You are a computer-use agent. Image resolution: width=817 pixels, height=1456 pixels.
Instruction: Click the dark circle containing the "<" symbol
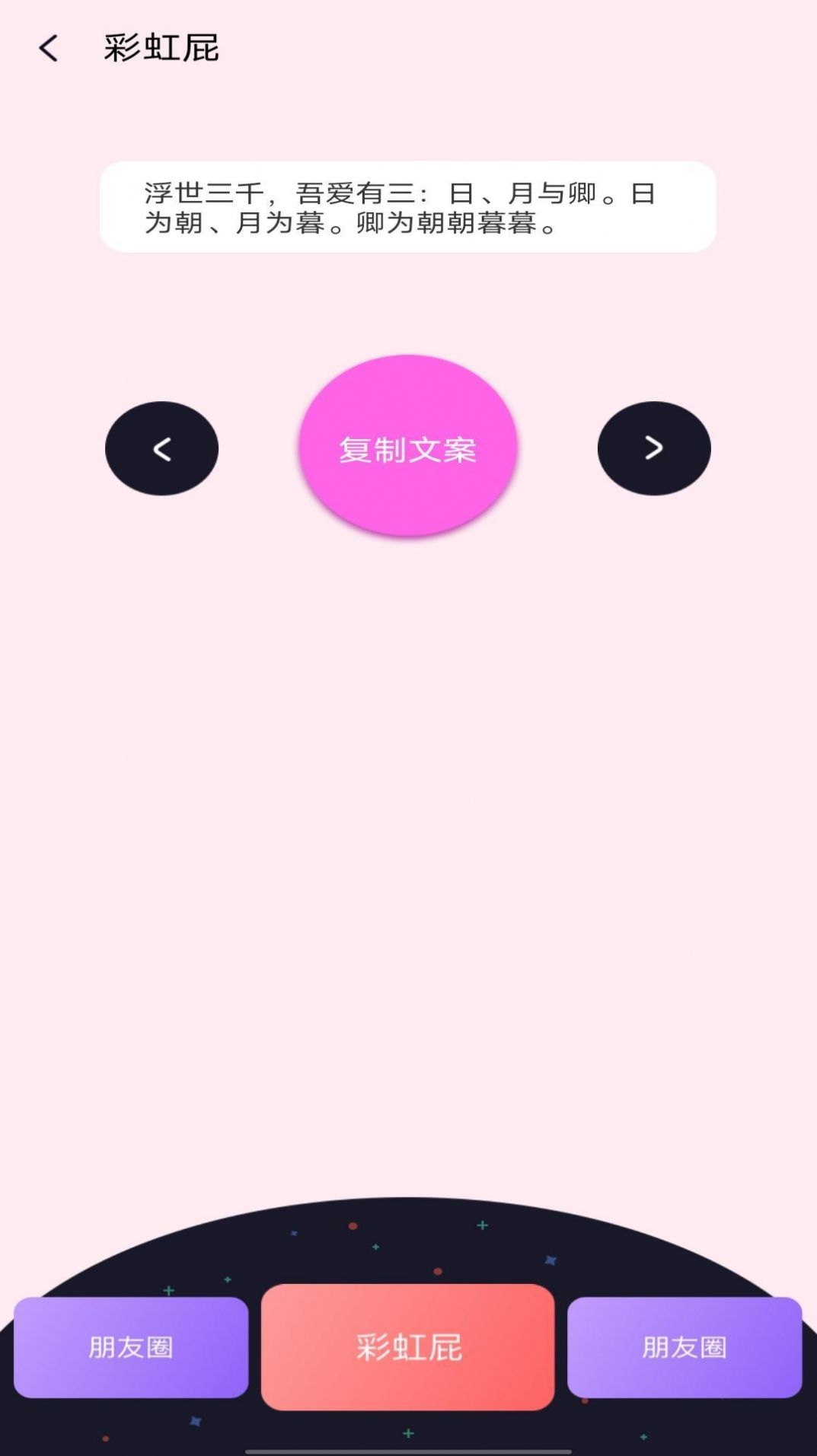pos(161,448)
